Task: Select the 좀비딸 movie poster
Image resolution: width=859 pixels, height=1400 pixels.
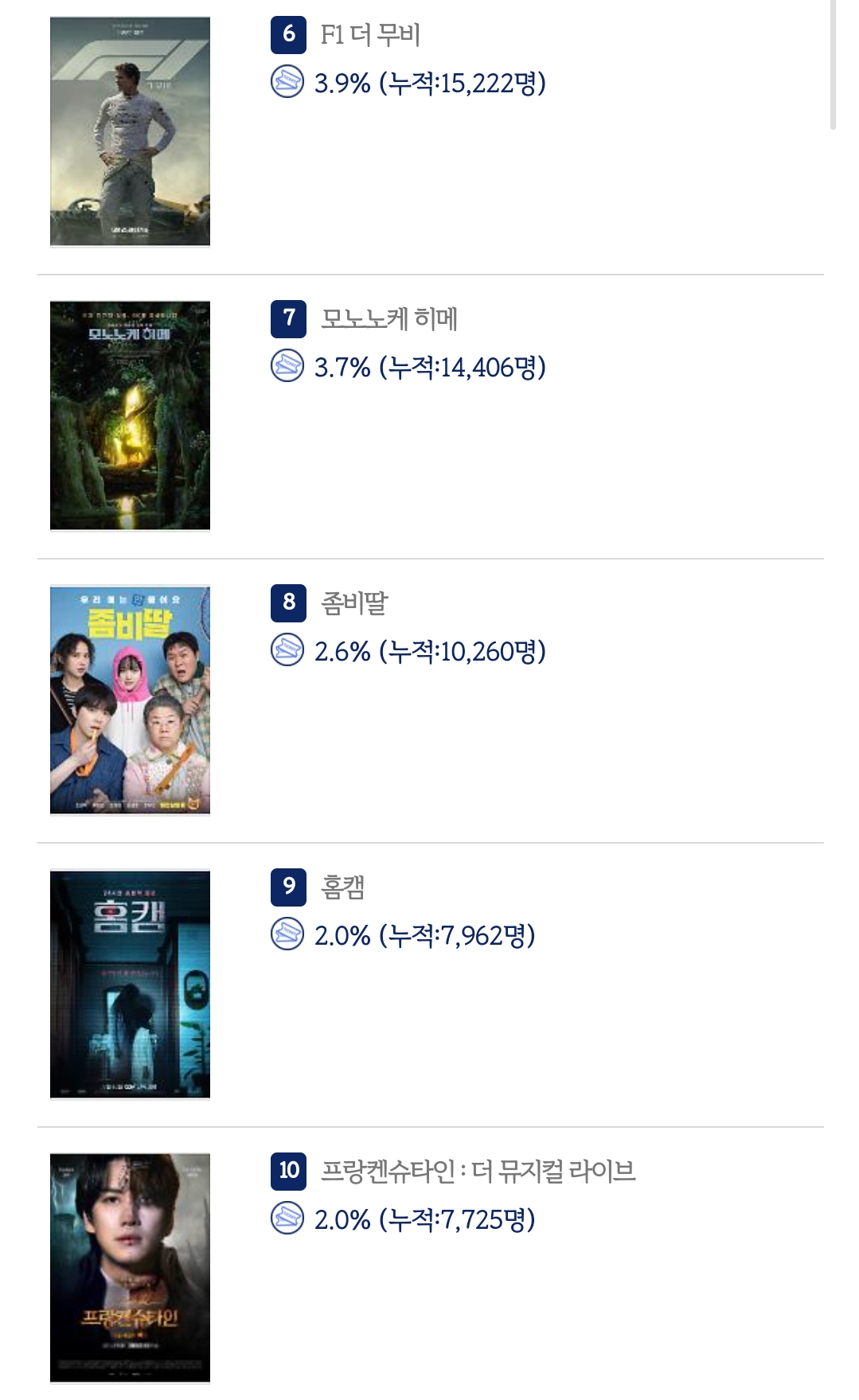Action: pos(130,700)
